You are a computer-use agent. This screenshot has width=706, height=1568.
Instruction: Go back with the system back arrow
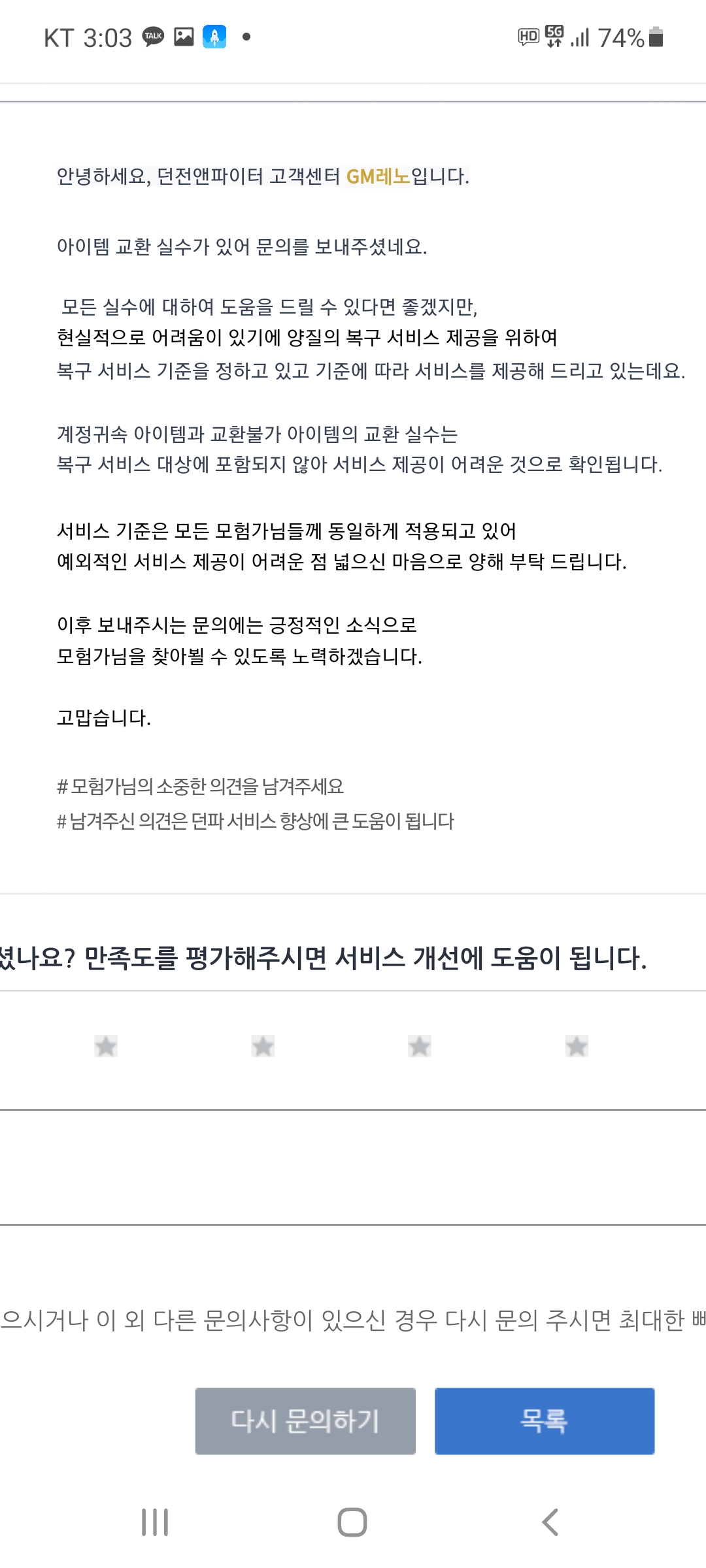(x=550, y=1522)
